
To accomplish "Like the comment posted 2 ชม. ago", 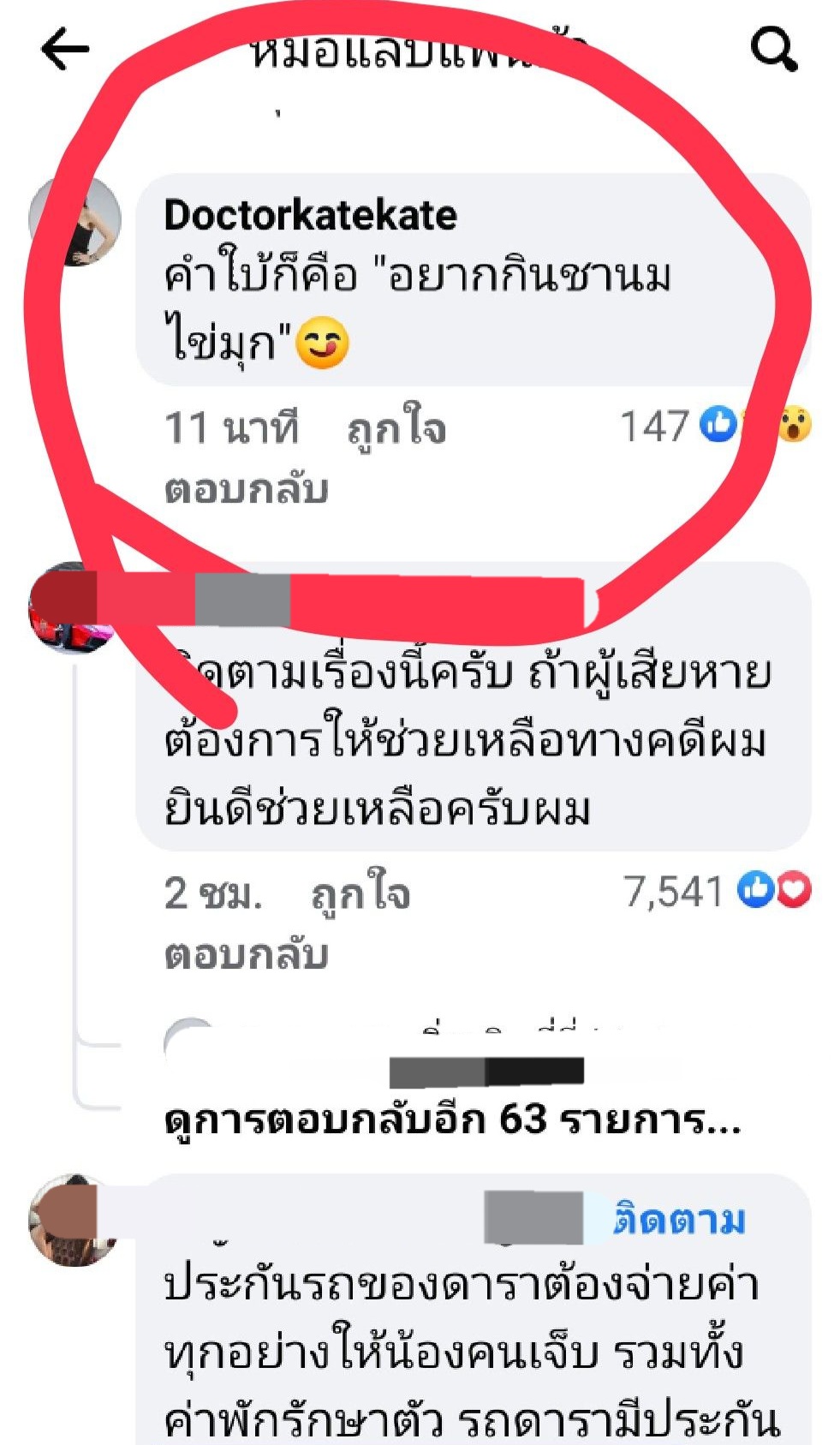I will (360, 893).
